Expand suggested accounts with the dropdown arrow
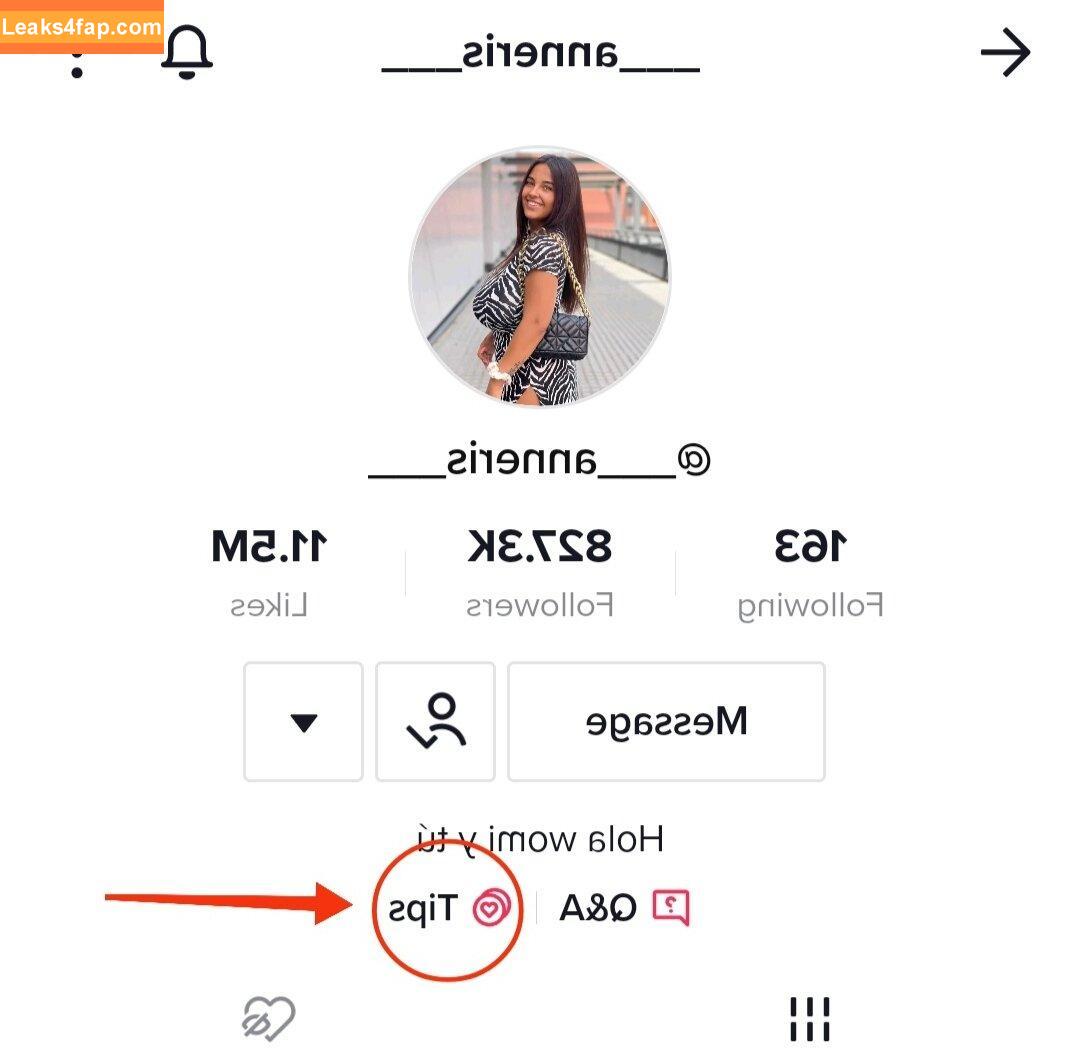The image size is (1080, 1063). click(303, 721)
